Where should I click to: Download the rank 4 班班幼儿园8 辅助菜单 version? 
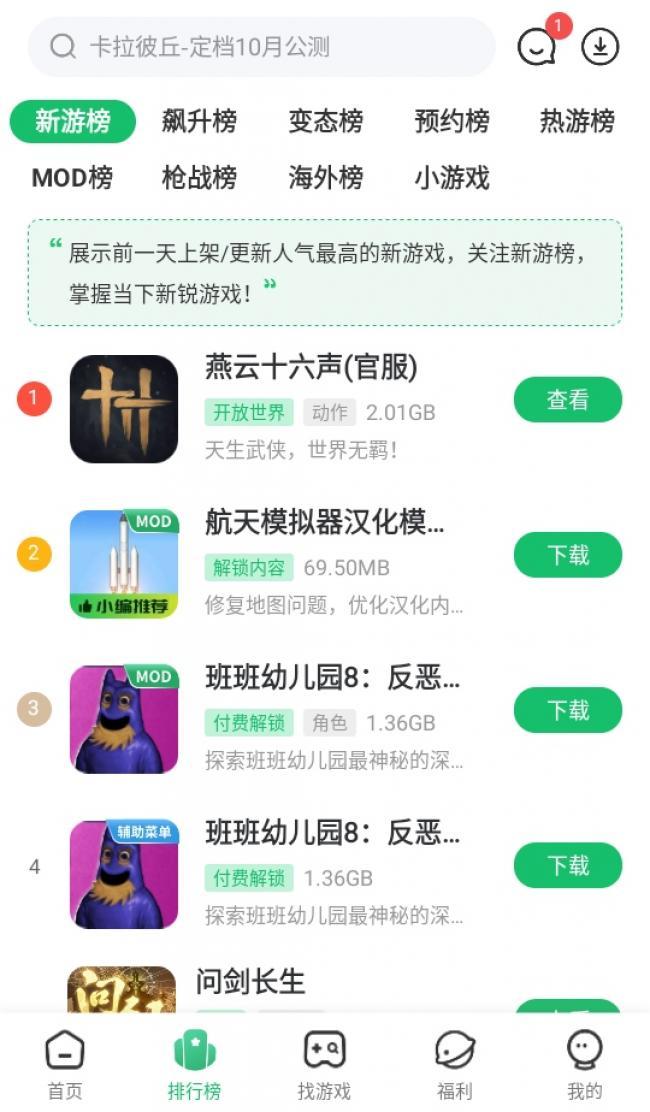[567, 865]
